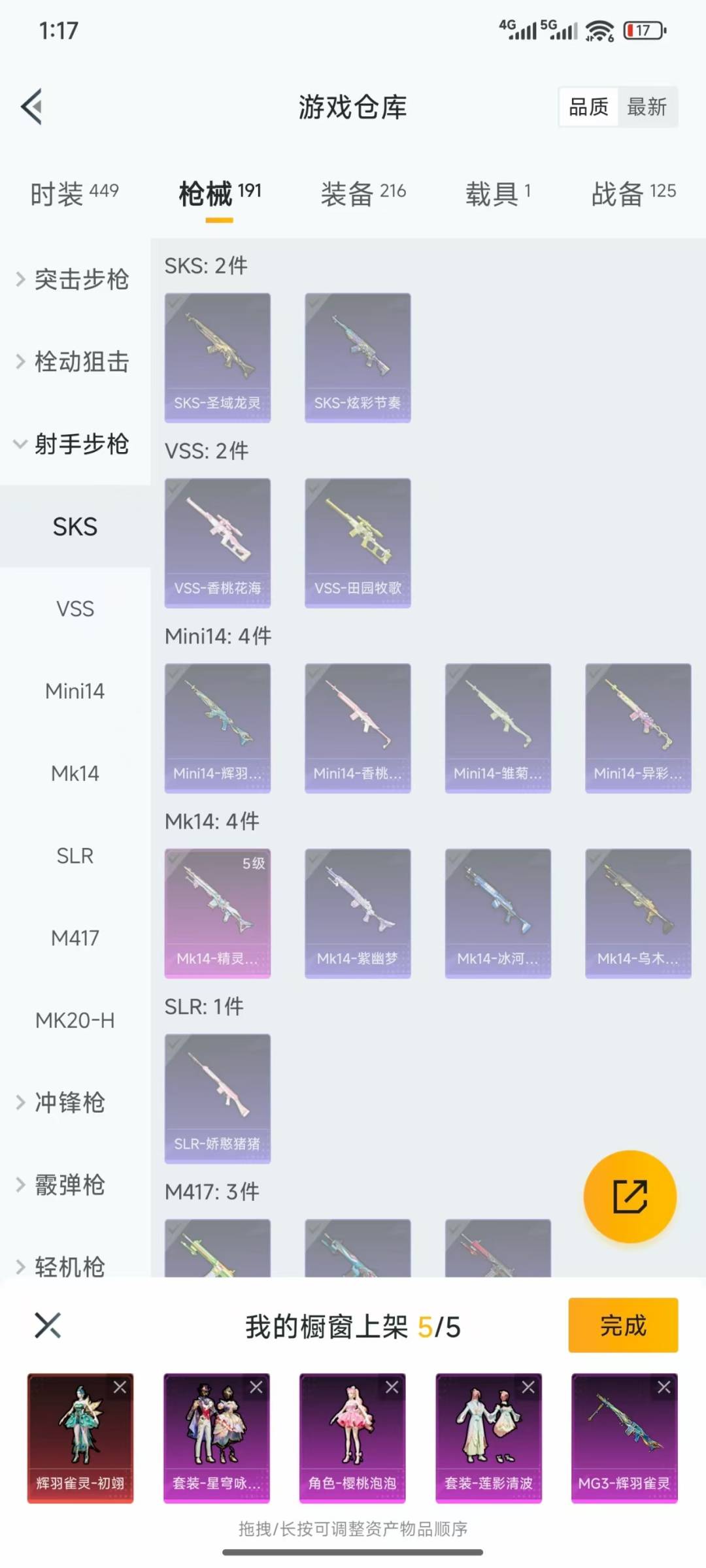Remove 角色-樱桃泡泡 from the showcase

click(392, 1388)
